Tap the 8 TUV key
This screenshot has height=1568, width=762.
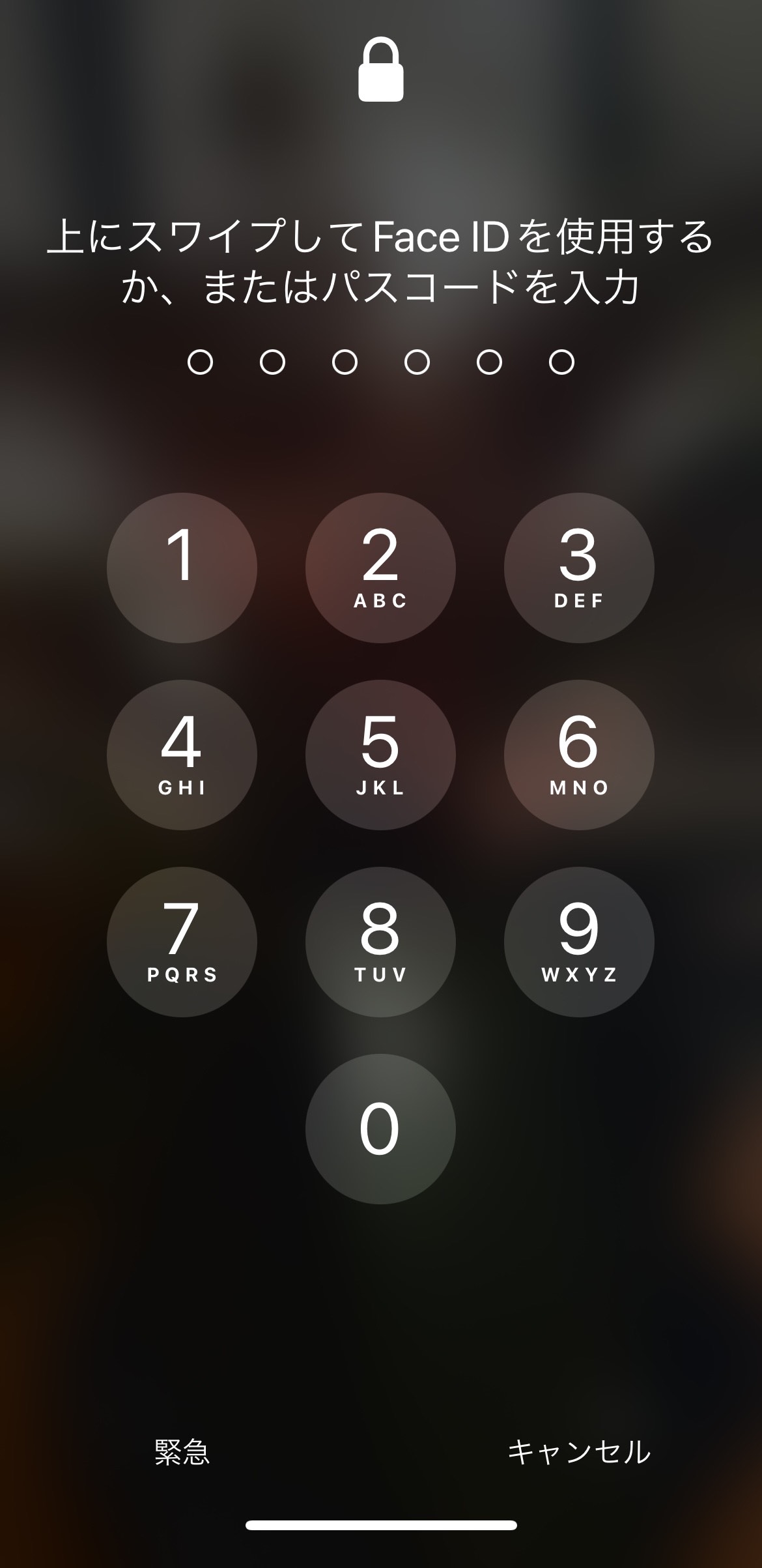click(380, 942)
